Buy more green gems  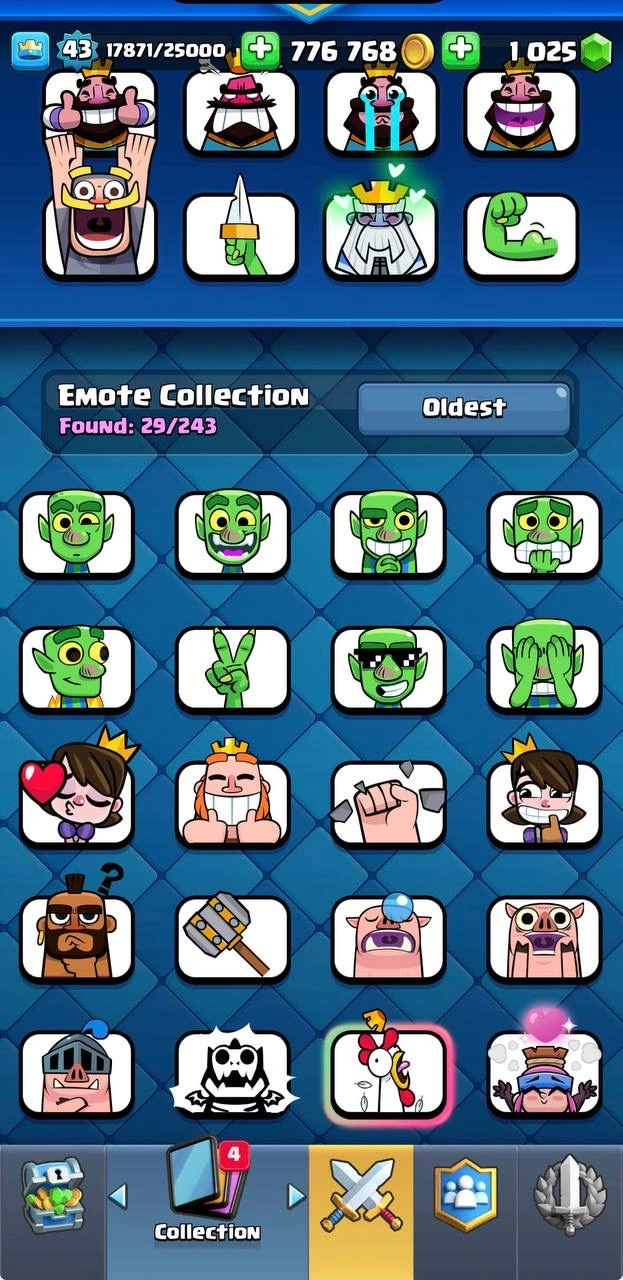click(460, 50)
